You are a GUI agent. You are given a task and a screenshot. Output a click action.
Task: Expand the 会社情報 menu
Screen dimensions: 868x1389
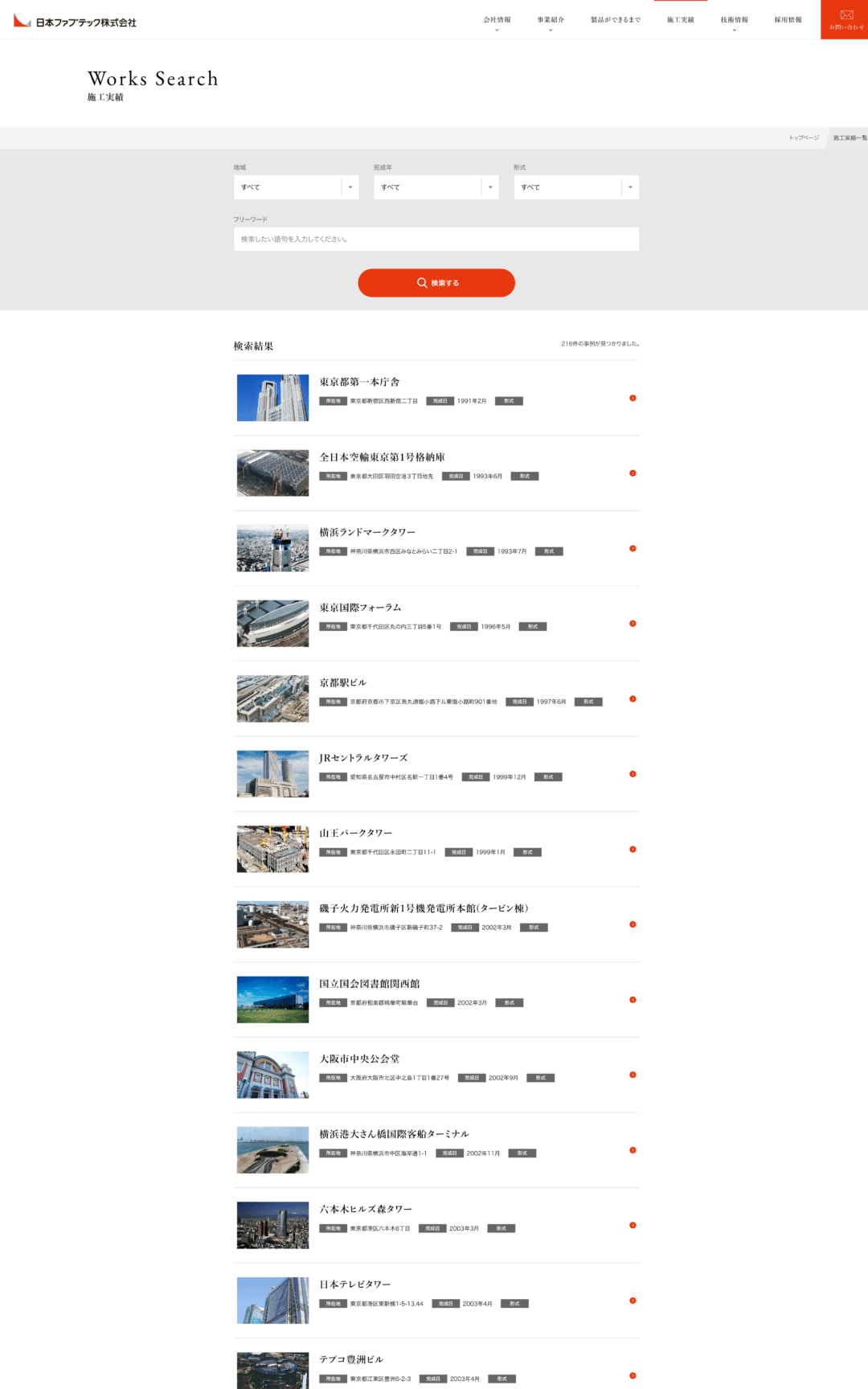497,20
